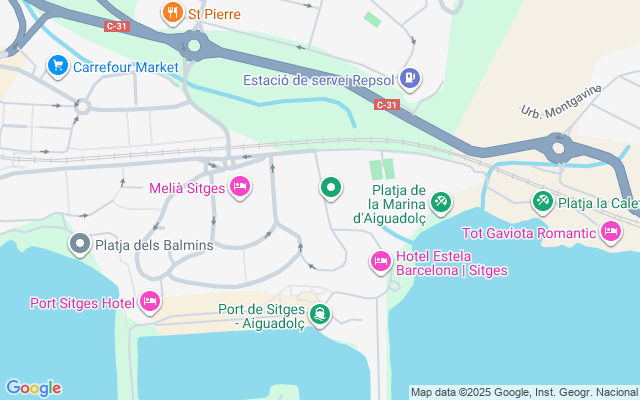
Task: Tap the Estació de servei Repsol marker
Action: point(410,77)
